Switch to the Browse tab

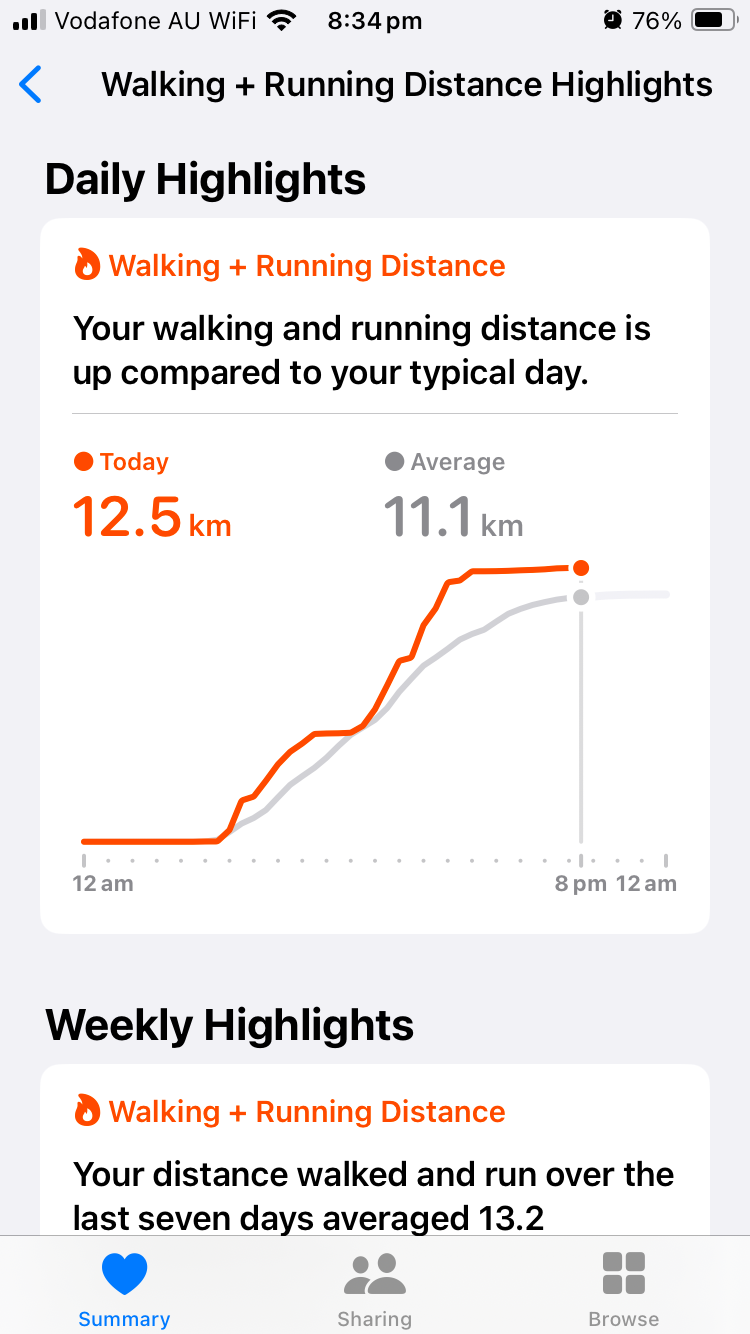click(x=623, y=1289)
